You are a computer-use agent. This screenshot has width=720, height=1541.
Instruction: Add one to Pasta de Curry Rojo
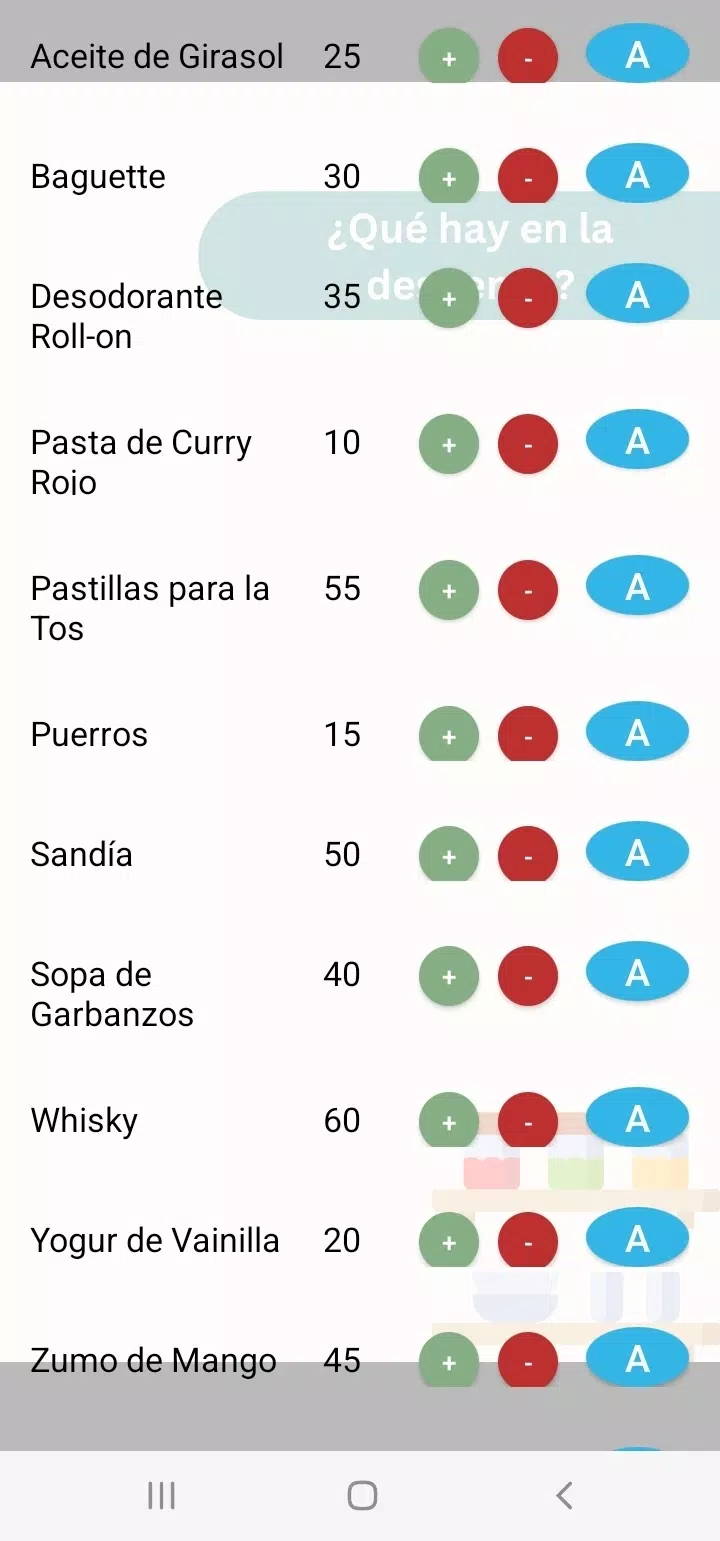(448, 443)
